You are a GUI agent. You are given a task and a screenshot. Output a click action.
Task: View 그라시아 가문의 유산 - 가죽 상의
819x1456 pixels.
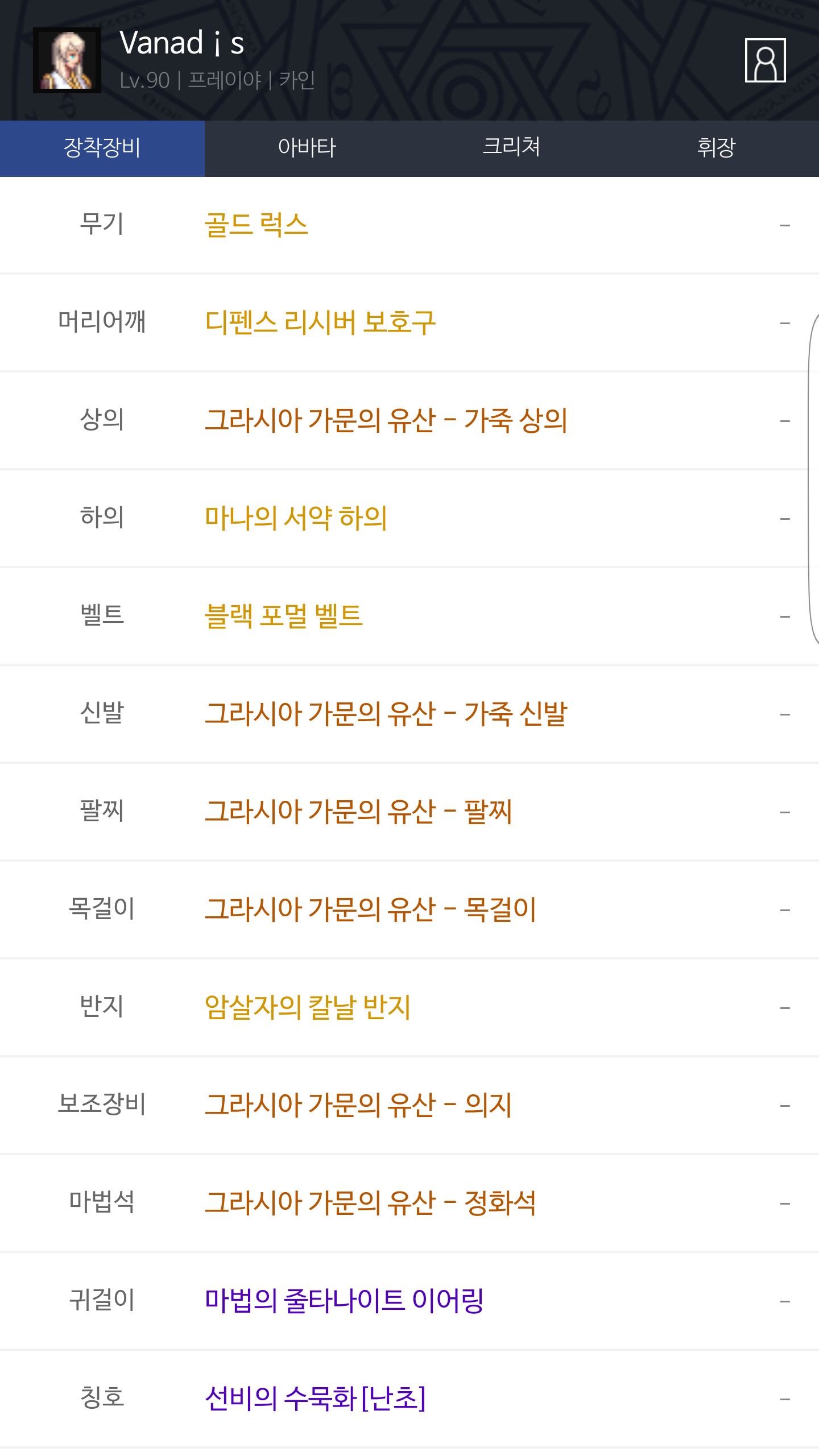pyautogui.click(x=386, y=420)
